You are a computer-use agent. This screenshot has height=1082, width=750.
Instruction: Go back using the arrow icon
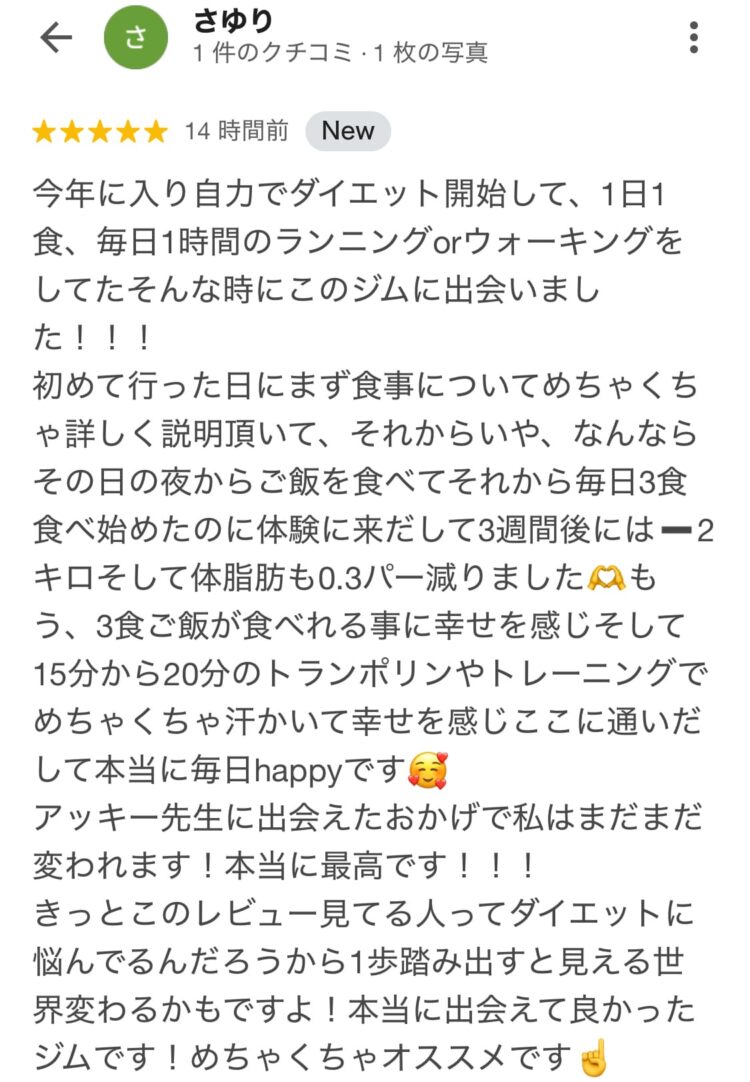(56, 38)
